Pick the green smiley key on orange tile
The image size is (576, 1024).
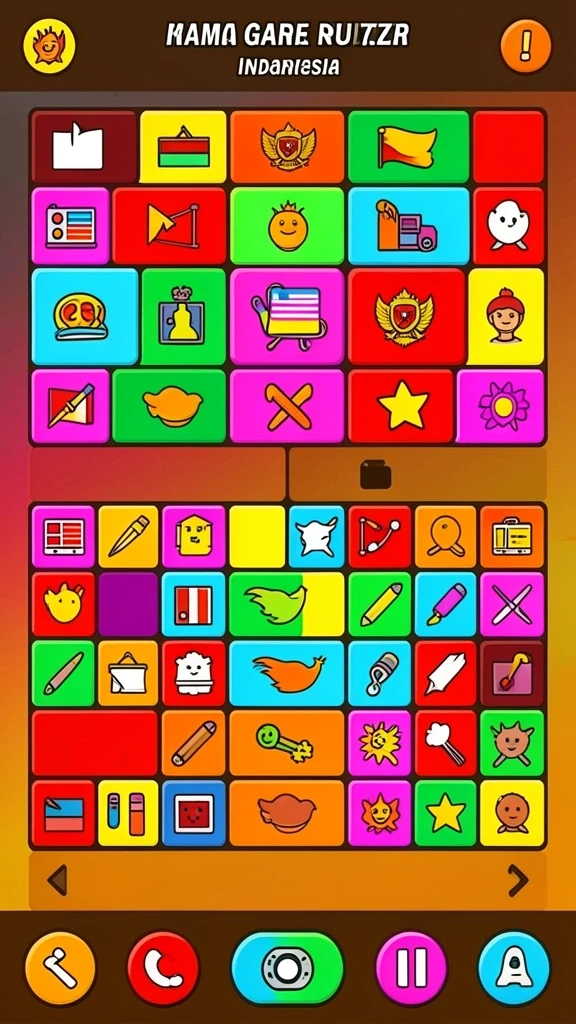click(x=287, y=743)
